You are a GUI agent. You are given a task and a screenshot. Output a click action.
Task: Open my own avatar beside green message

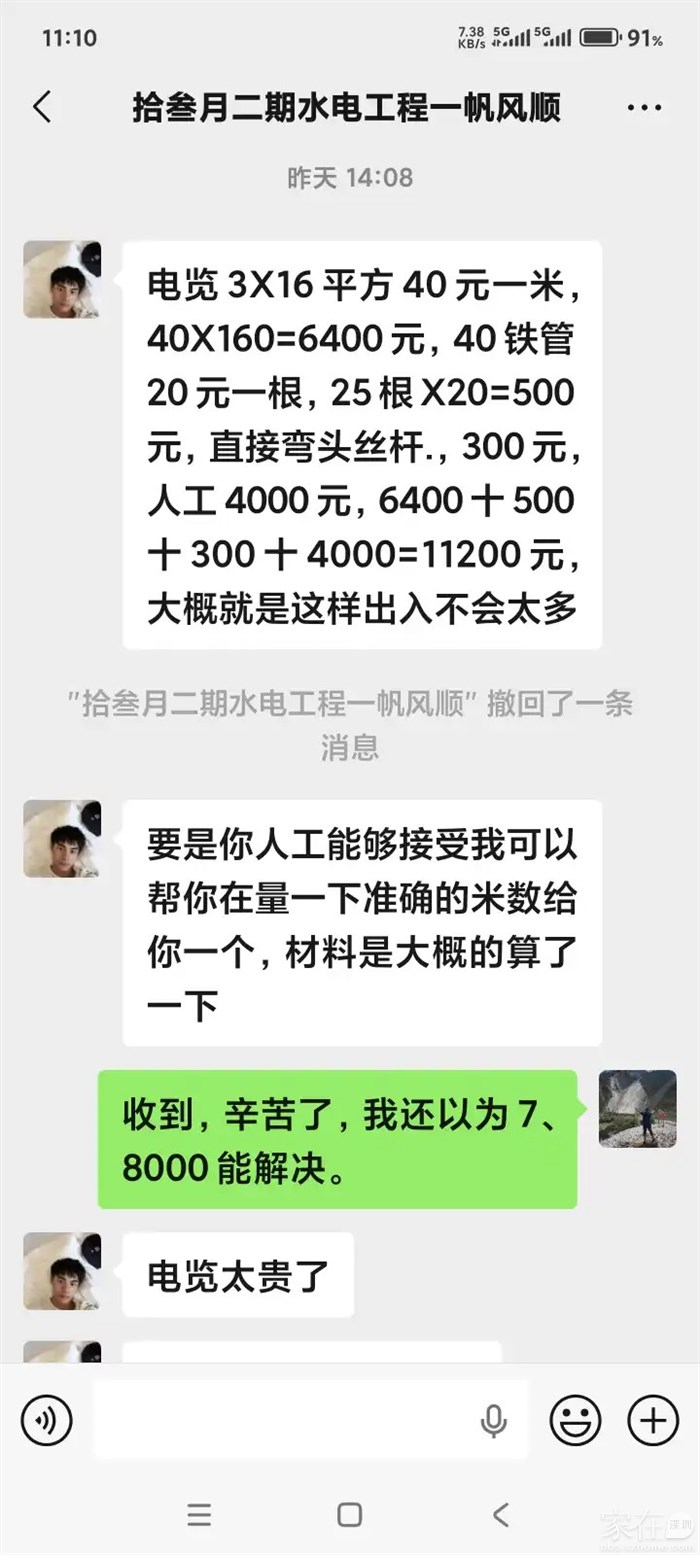[637, 1108]
